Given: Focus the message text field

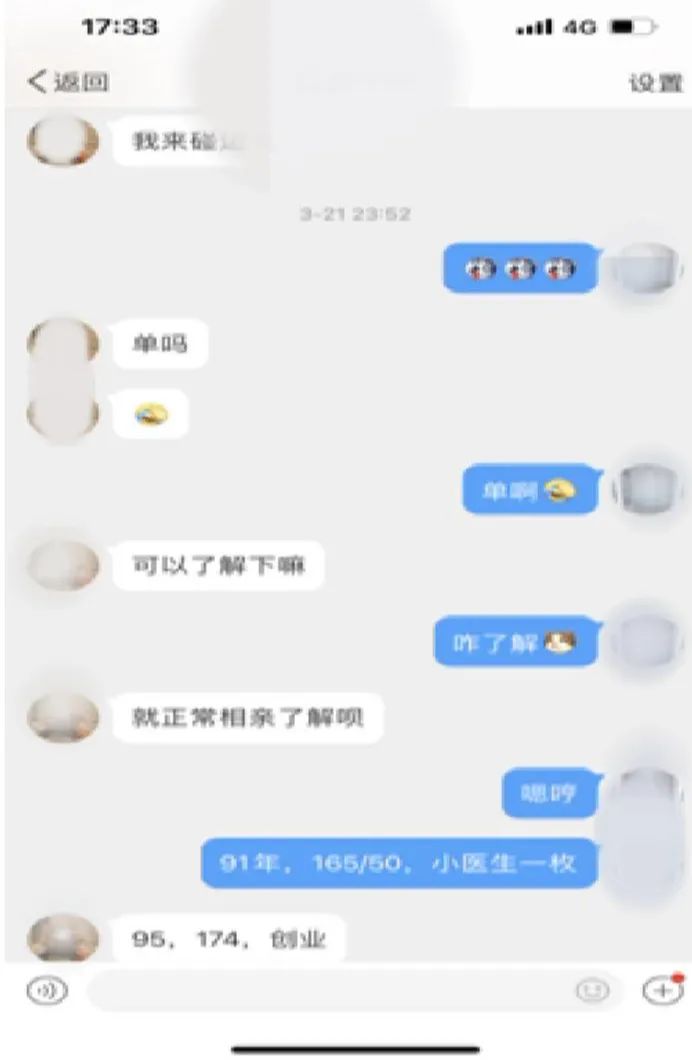Looking at the screenshot, I should (x=330, y=990).
